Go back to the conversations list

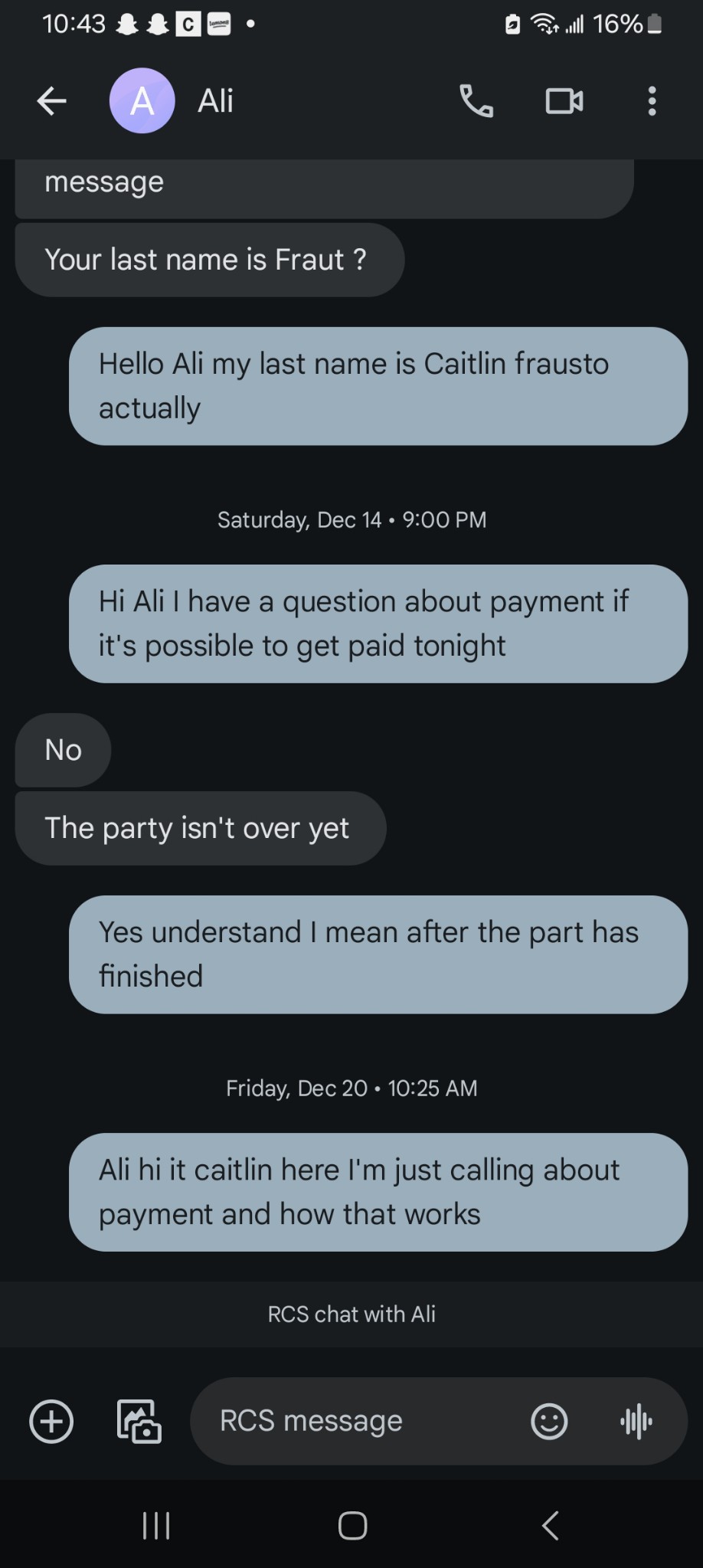tap(52, 101)
